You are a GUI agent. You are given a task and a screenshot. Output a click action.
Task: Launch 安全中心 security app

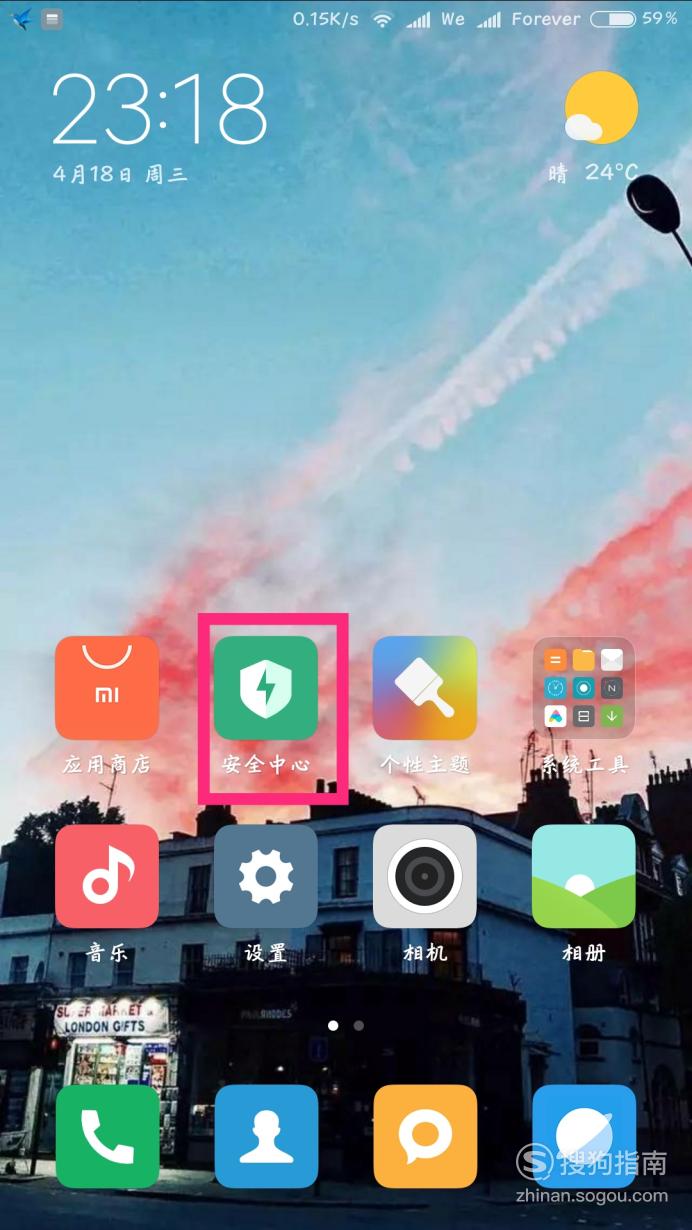[x=266, y=689]
